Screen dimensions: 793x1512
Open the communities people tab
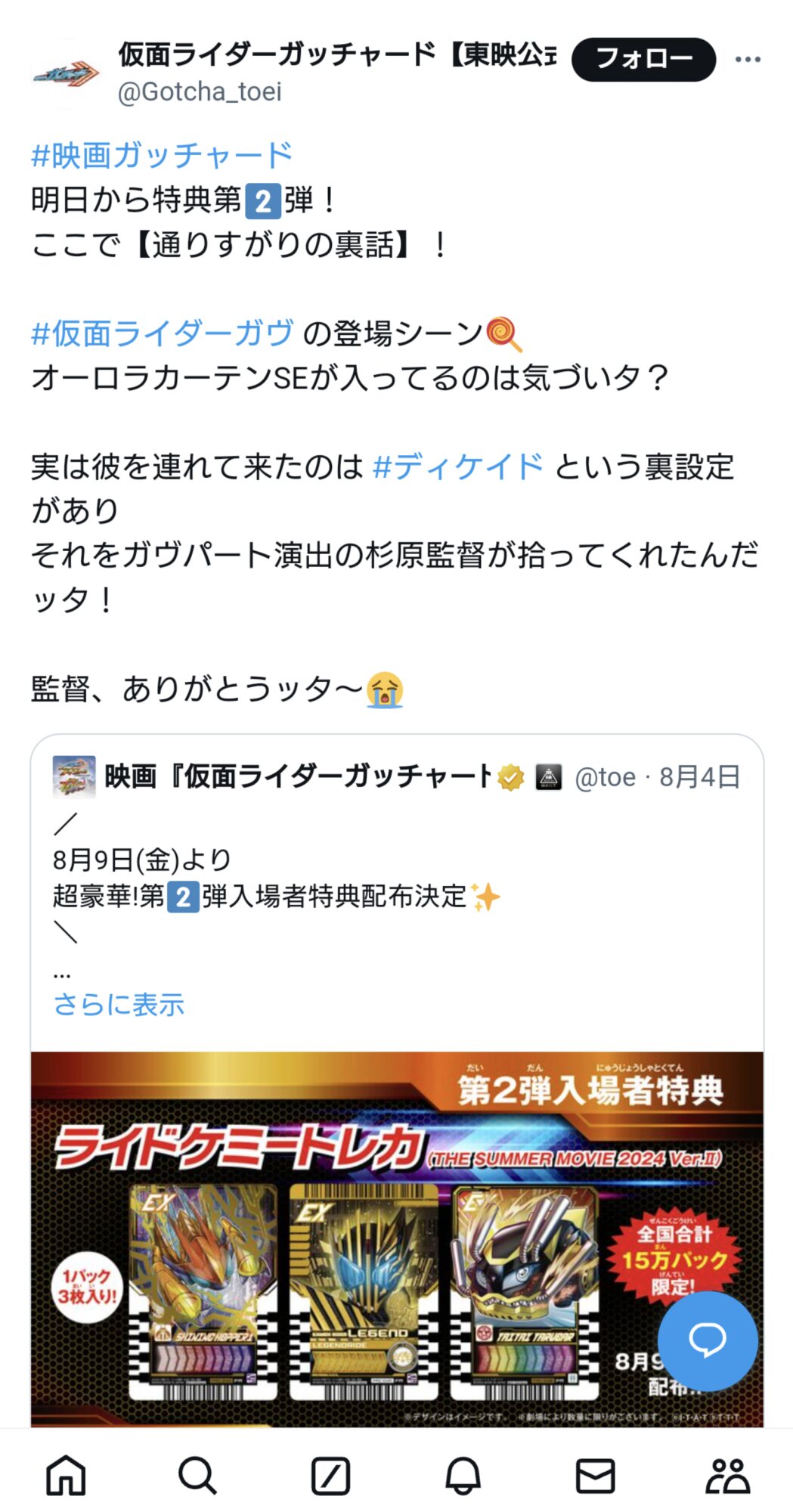727,1475
